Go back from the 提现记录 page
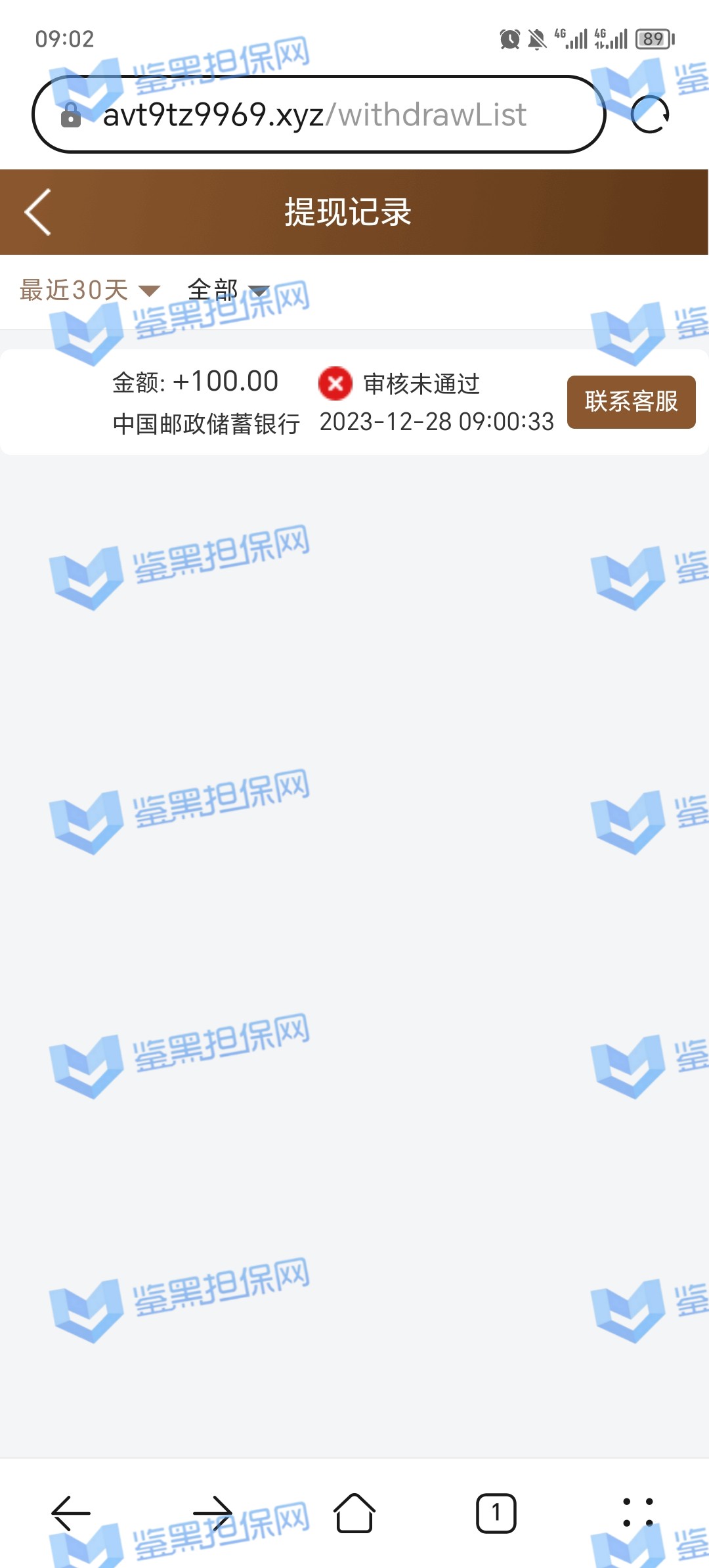This screenshot has width=709, height=1568. 38,212
